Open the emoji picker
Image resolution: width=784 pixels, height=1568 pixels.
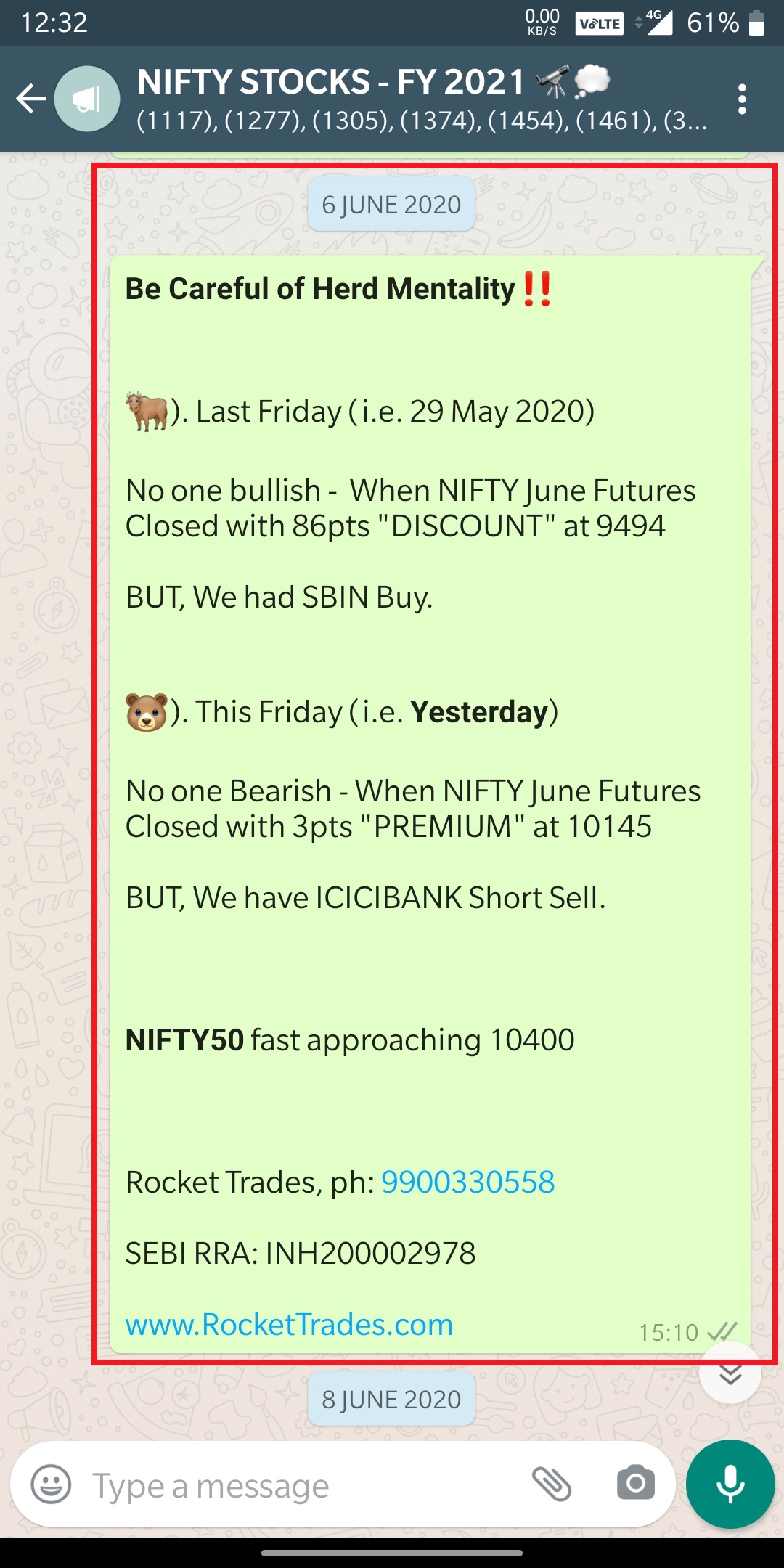point(51,1485)
